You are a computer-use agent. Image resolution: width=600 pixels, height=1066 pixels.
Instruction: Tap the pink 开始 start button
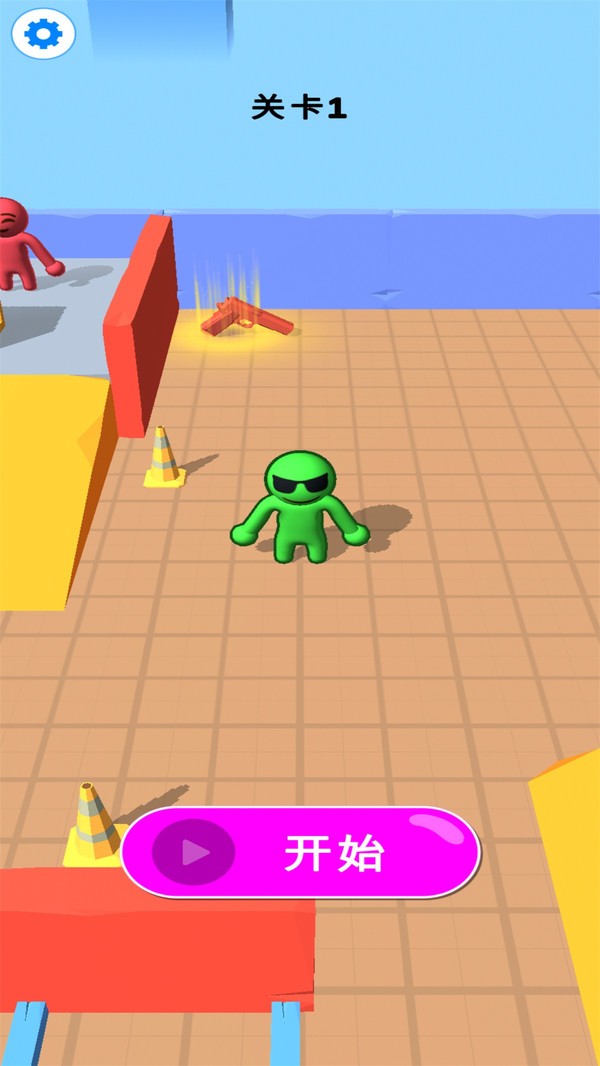(301, 852)
